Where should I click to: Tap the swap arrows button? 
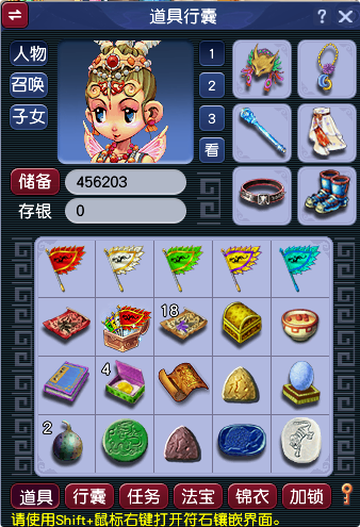(15, 15)
